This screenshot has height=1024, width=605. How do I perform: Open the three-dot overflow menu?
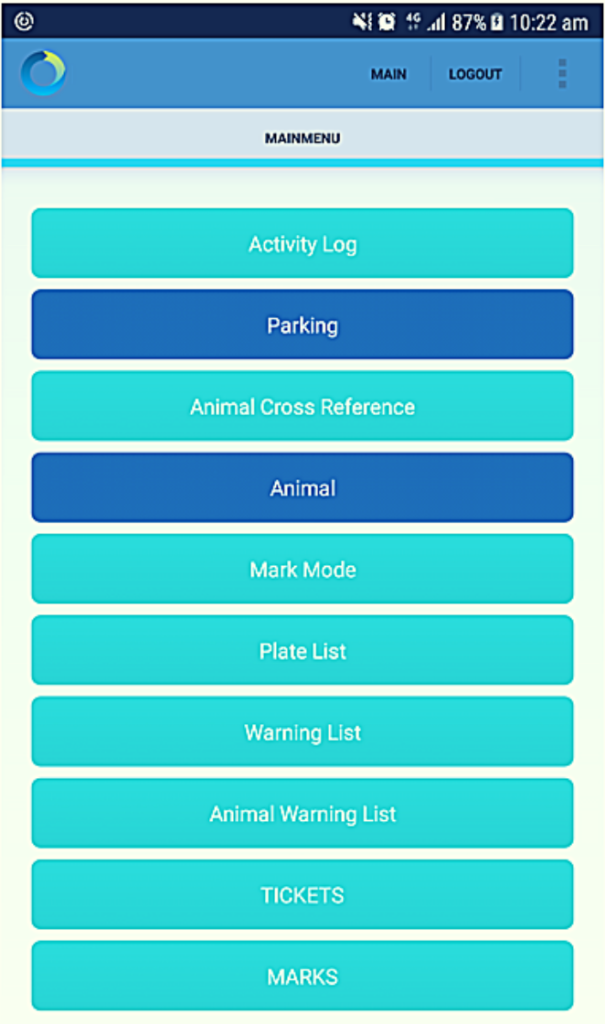pyautogui.click(x=562, y=73)
